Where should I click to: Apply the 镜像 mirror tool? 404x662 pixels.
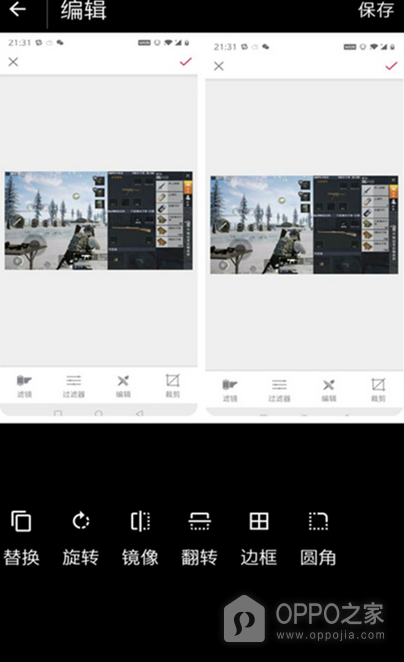pos(140,538)
